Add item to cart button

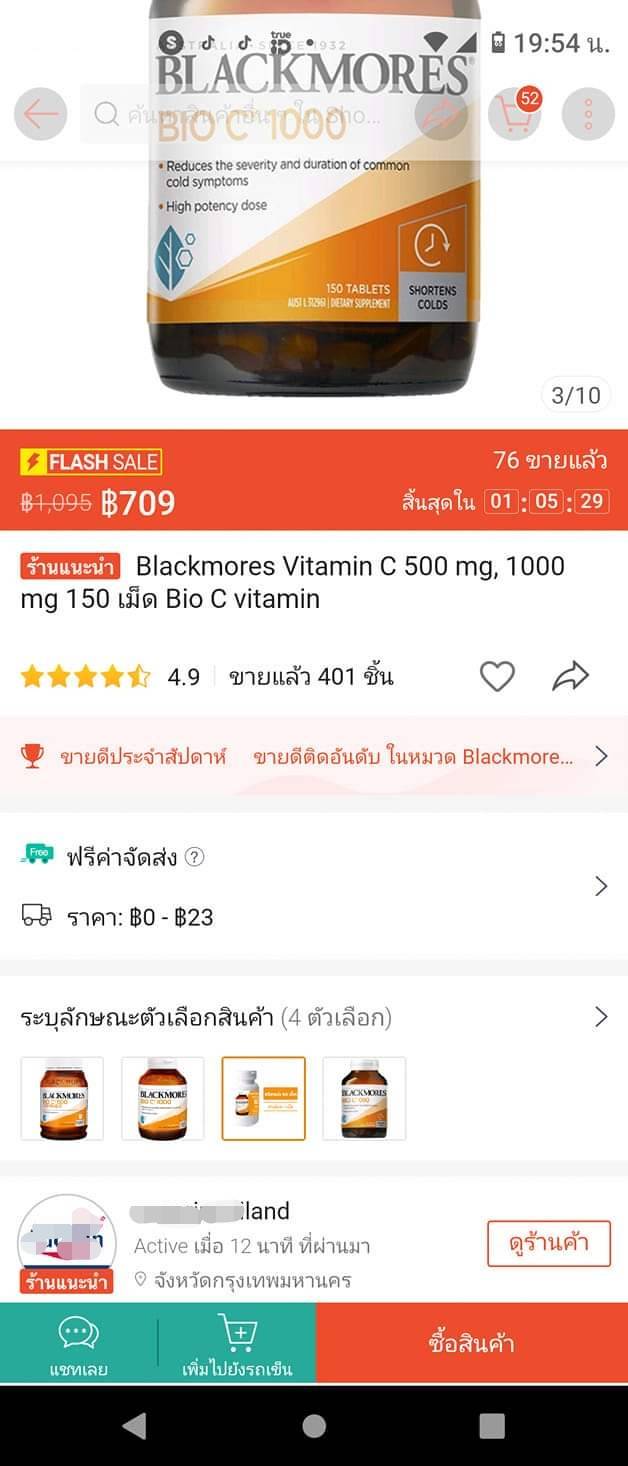[237, 1344]
